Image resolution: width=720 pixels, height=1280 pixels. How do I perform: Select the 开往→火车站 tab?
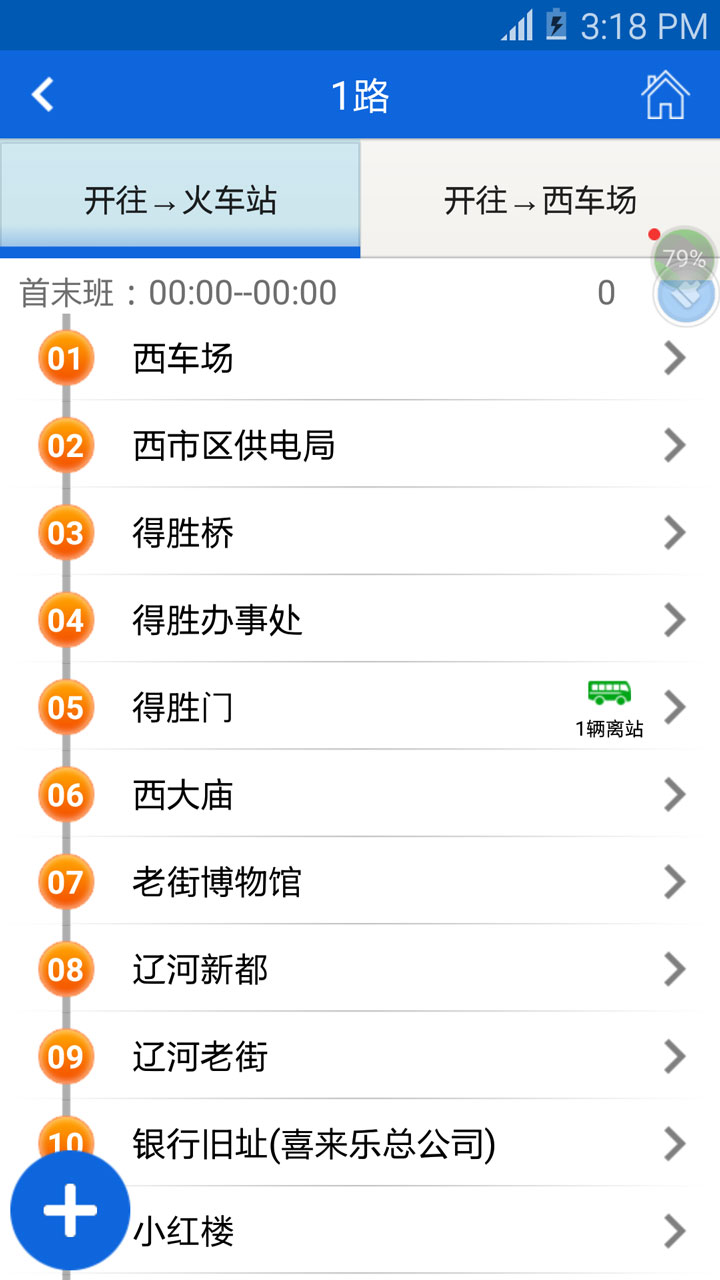point(178,198)
